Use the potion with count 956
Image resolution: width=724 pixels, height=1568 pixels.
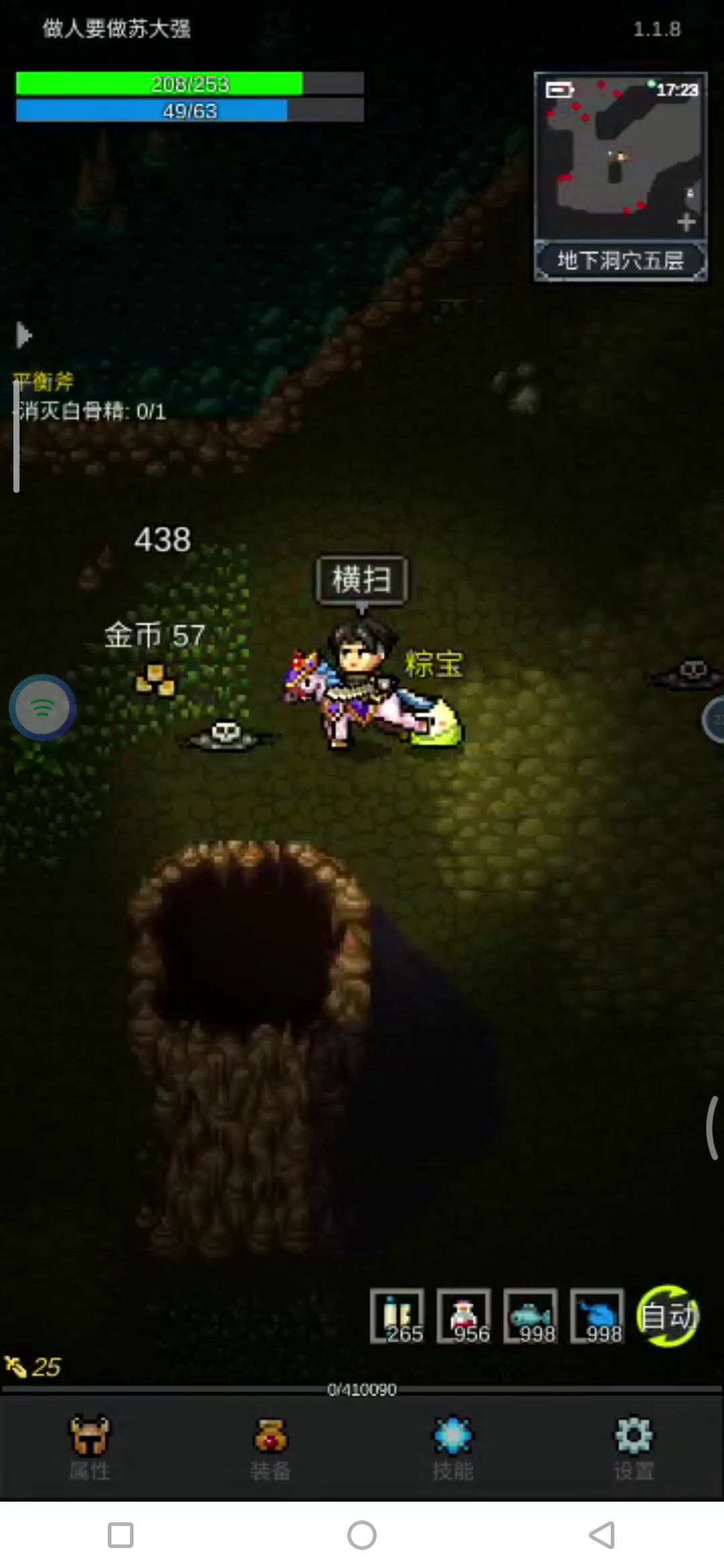[x=464, y=1317]
